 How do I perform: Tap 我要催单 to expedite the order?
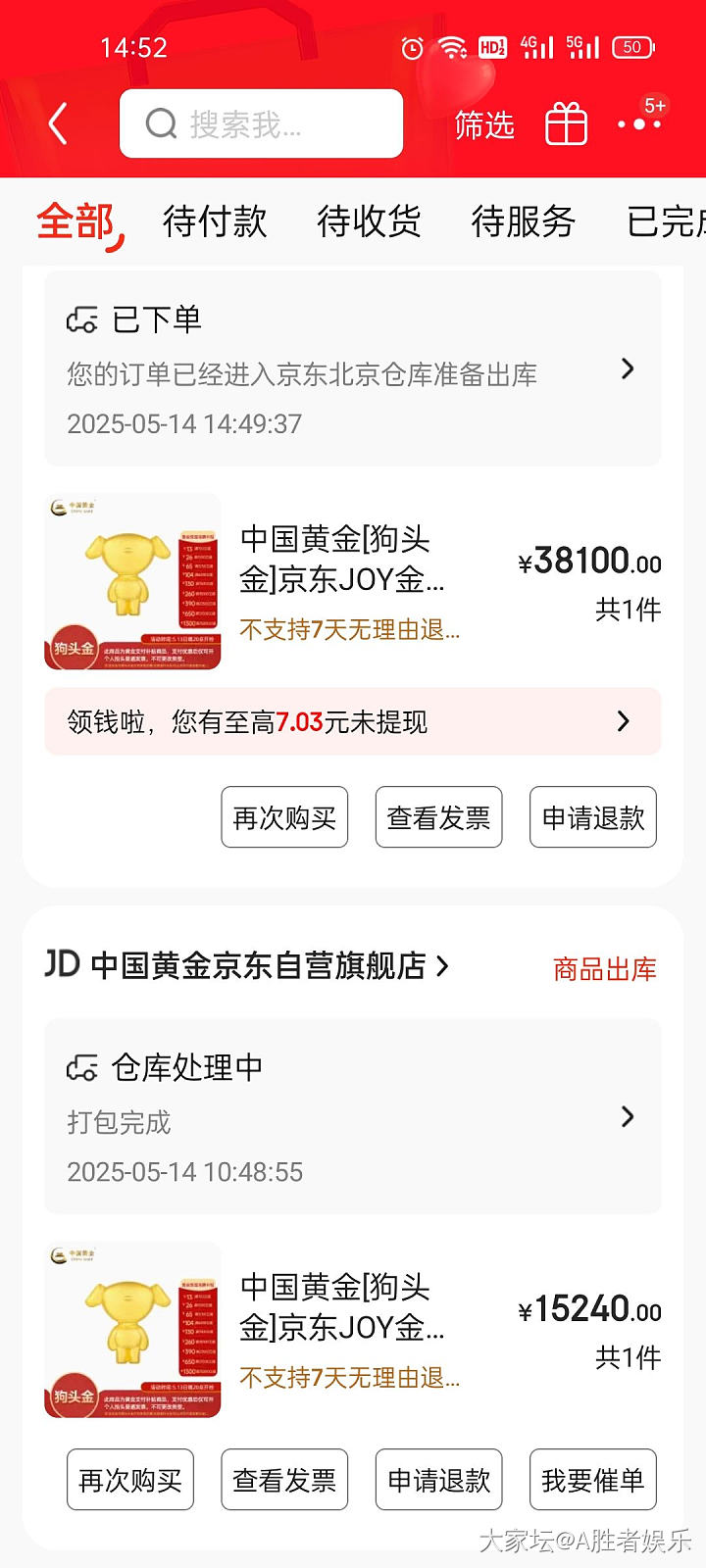pyautogui.click(x=592, y=1480)
